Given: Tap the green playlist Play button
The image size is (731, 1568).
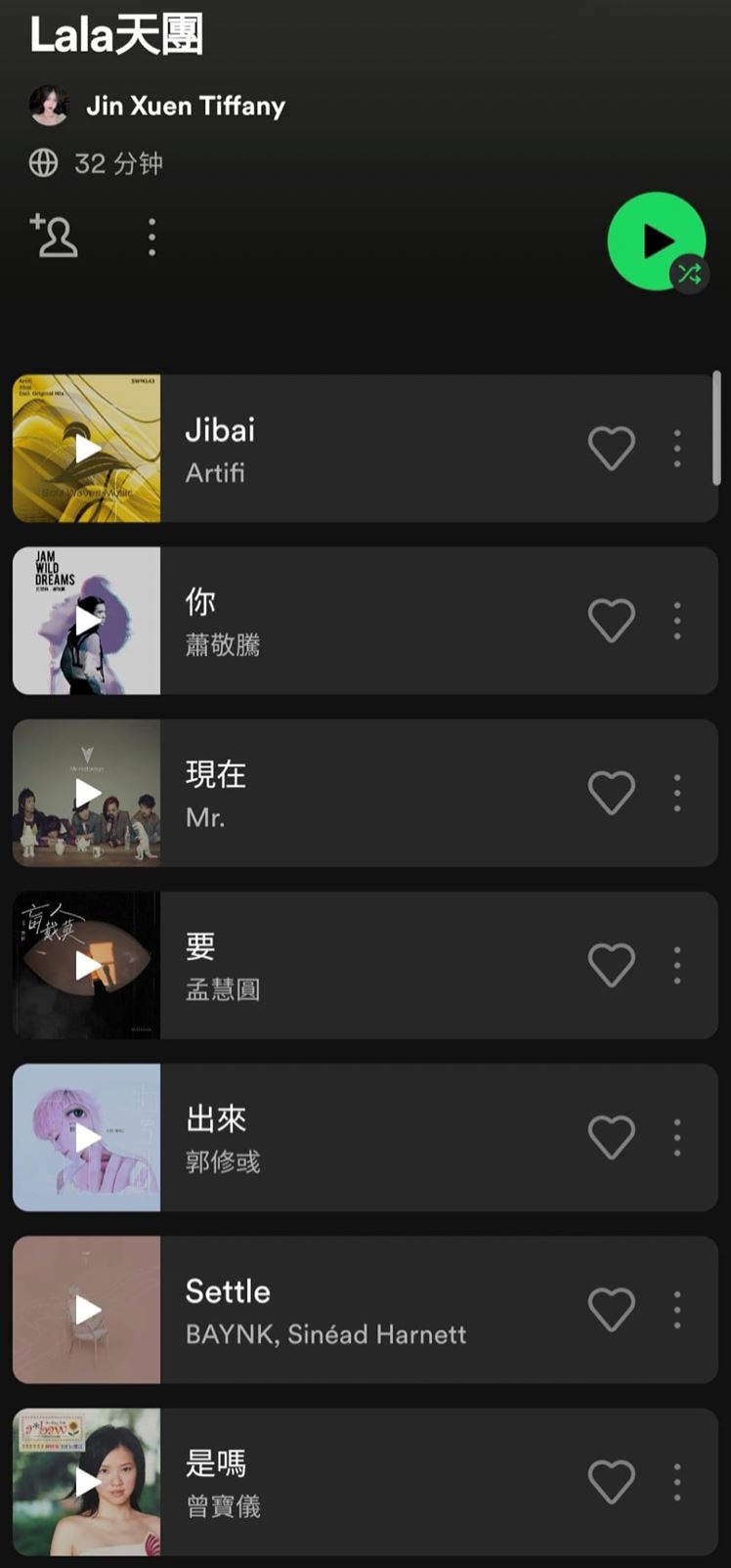Looking at the screenshot, I should click(658, 240).
